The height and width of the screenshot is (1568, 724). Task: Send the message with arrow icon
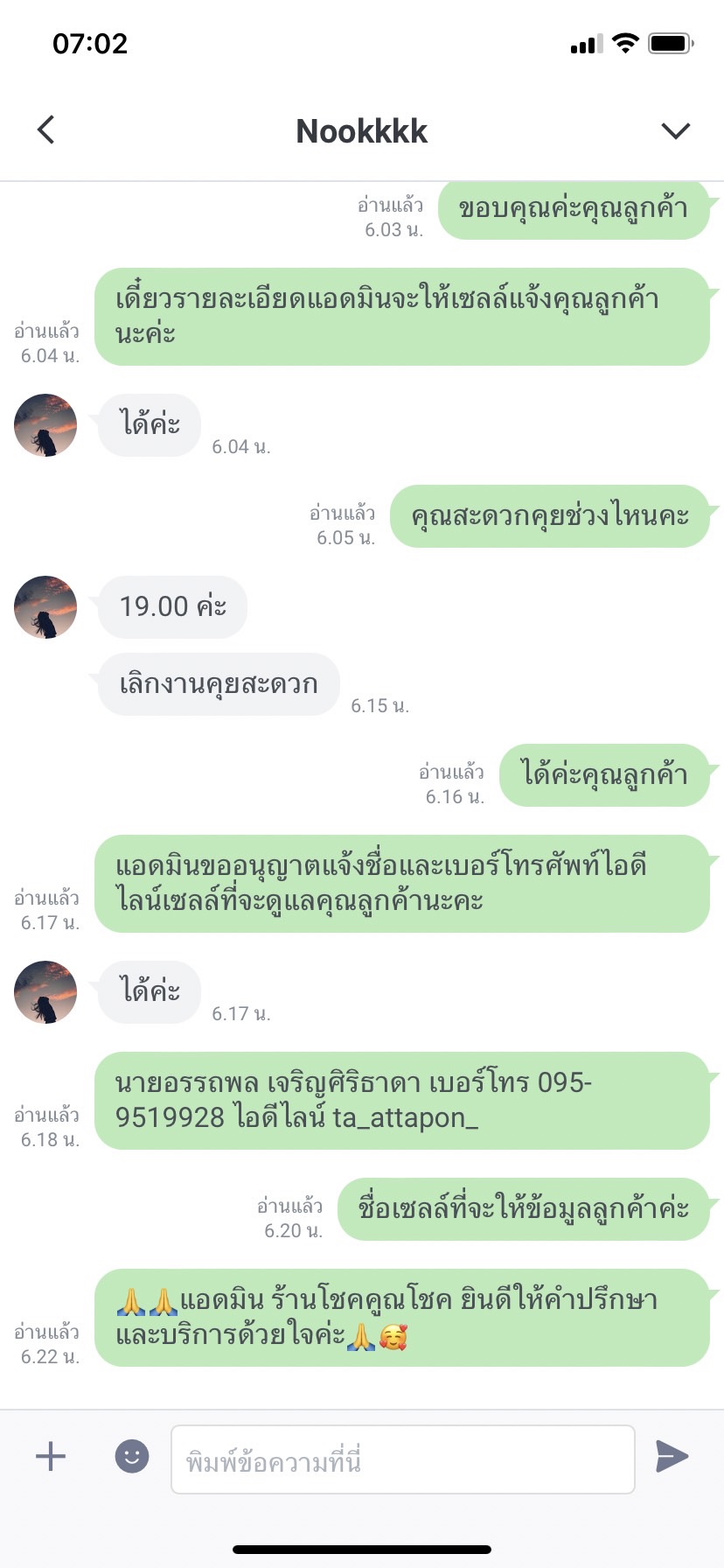pyautogui.click(x=672, y=1457)
